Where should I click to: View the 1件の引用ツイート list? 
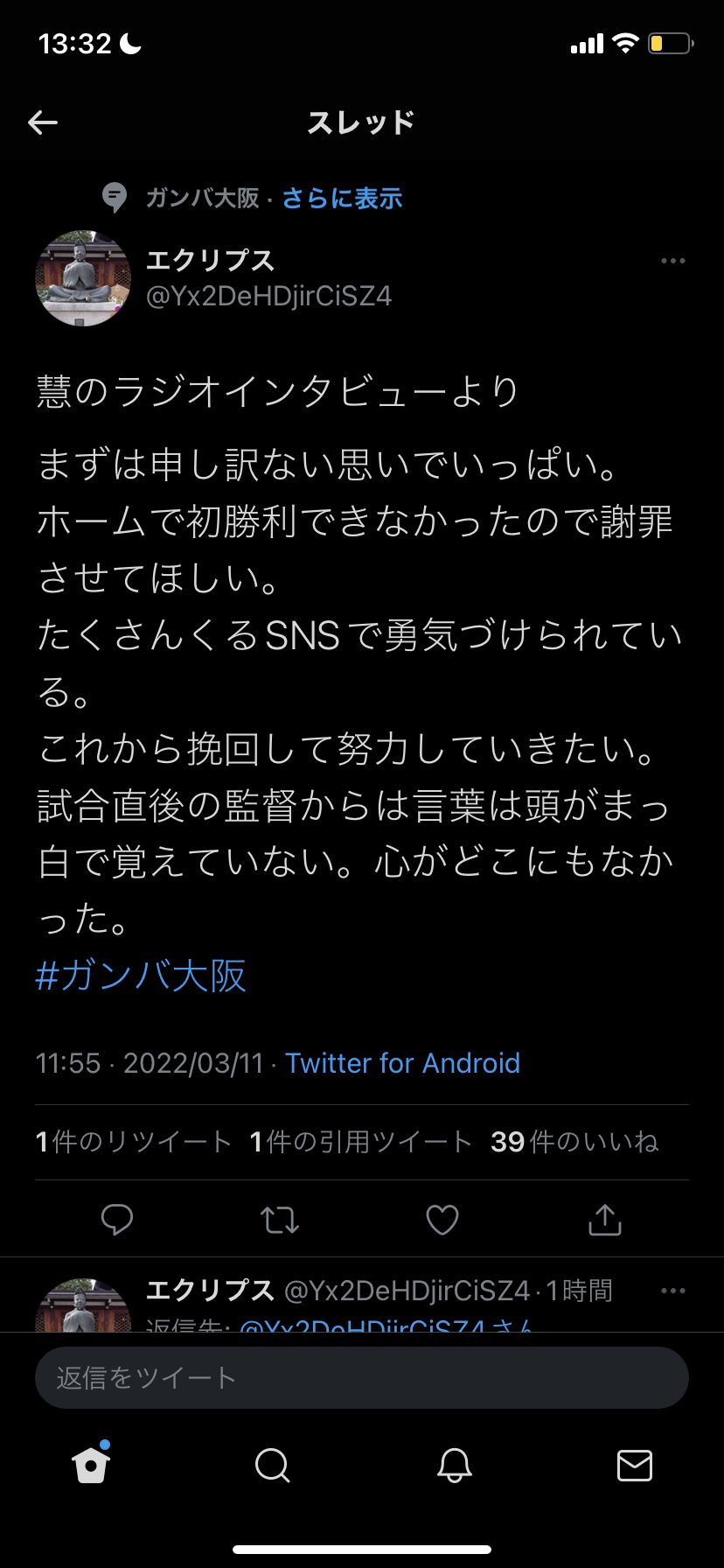[360, 1142]
